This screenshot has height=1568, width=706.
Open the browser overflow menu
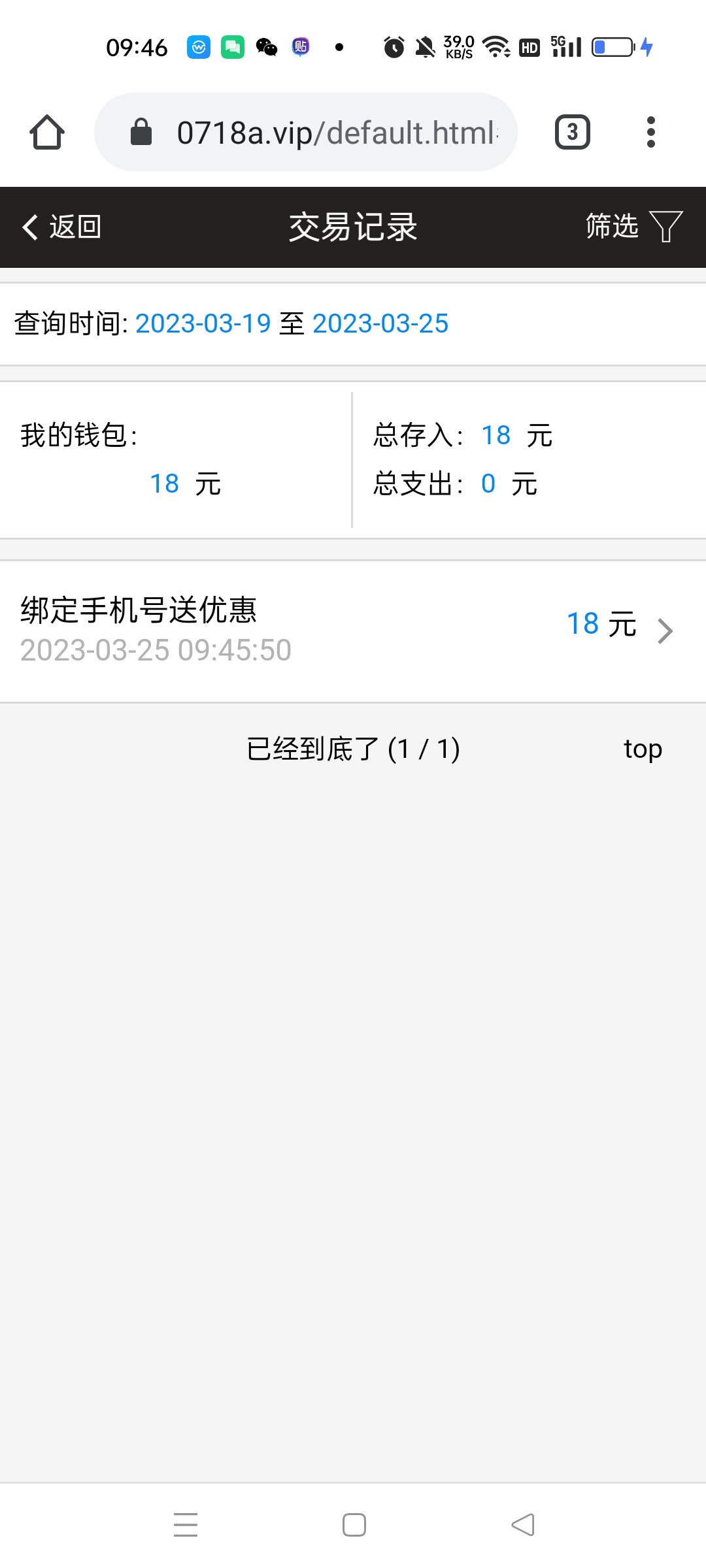[x=650, y=133]
